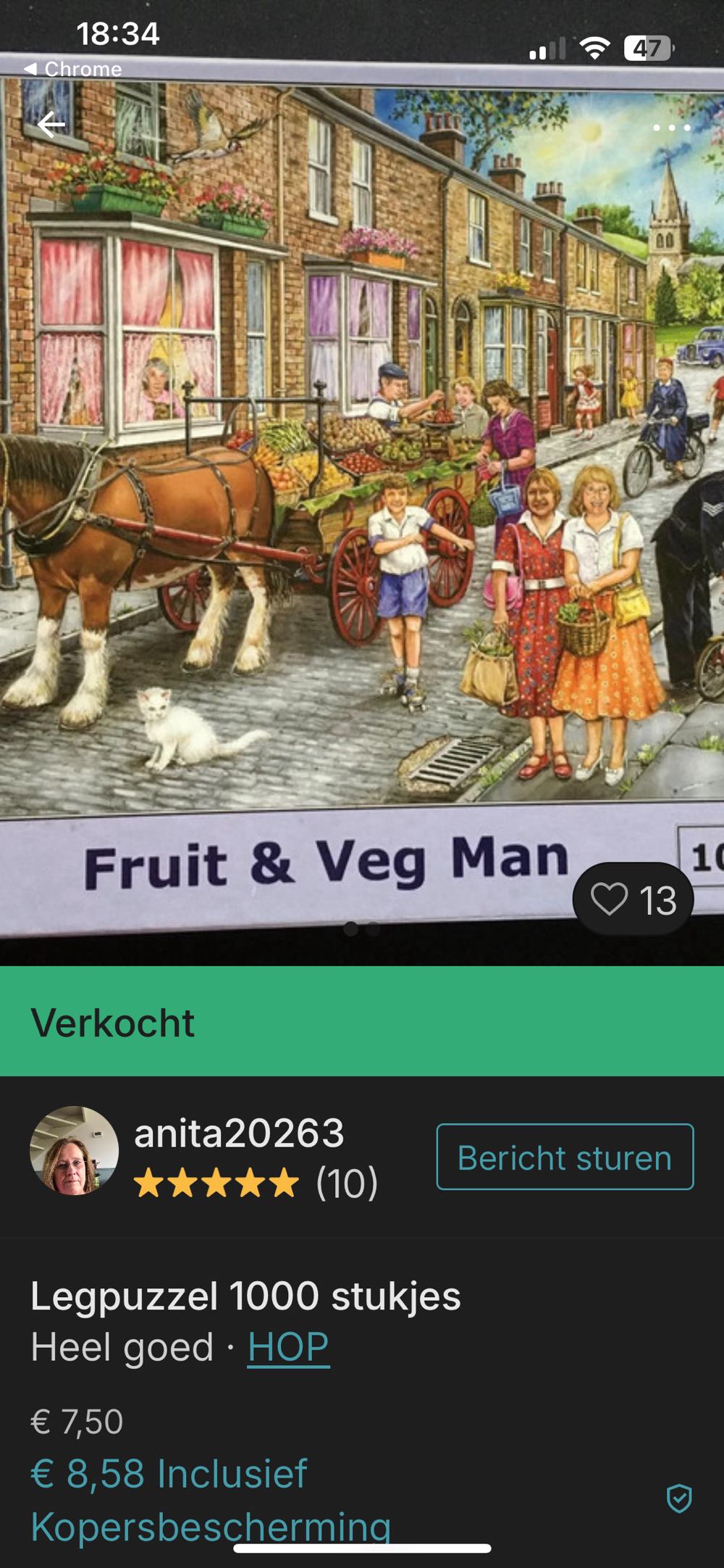This screenshot has height=1568, width=724.
Task: Open the three-dot options menu
Action: 671,126
